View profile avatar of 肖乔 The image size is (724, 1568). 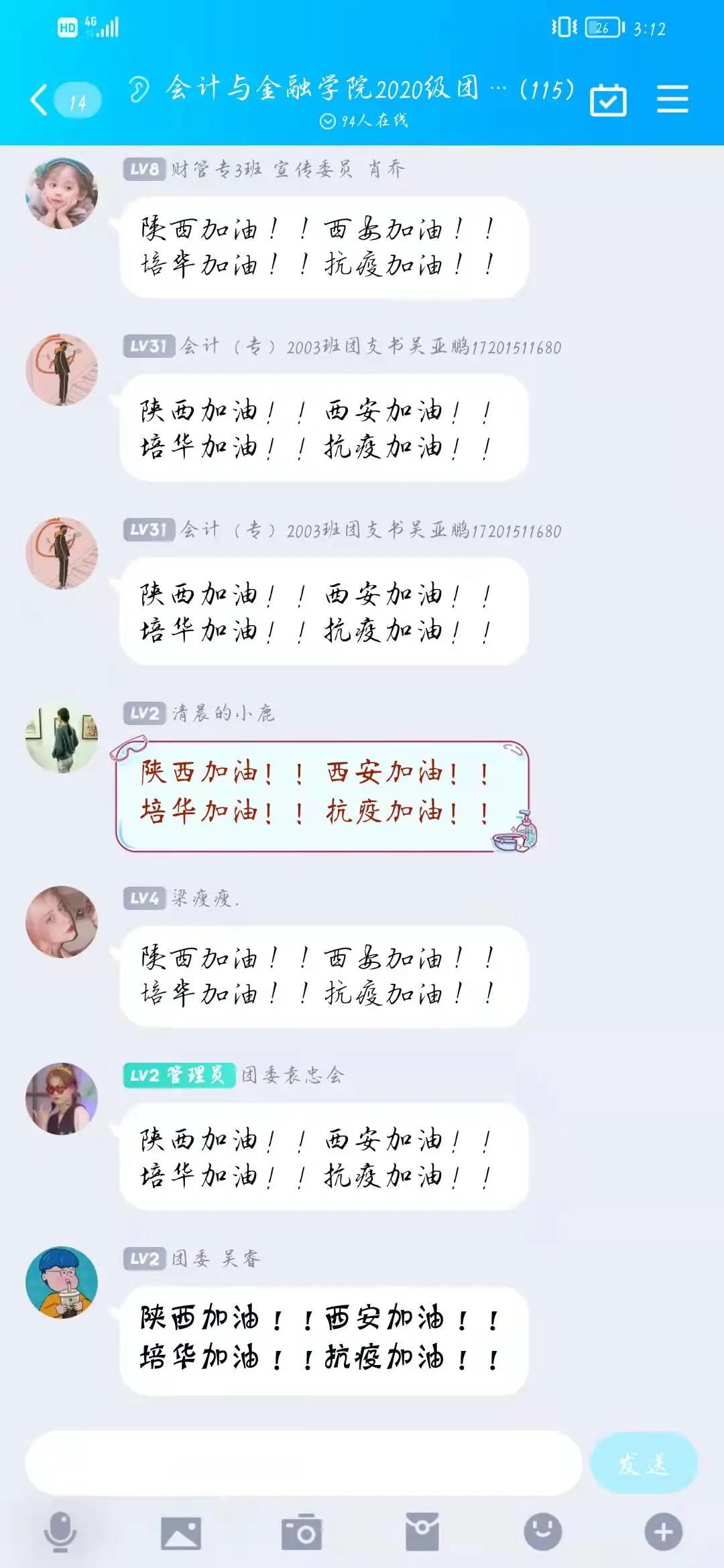coord(62,194)
